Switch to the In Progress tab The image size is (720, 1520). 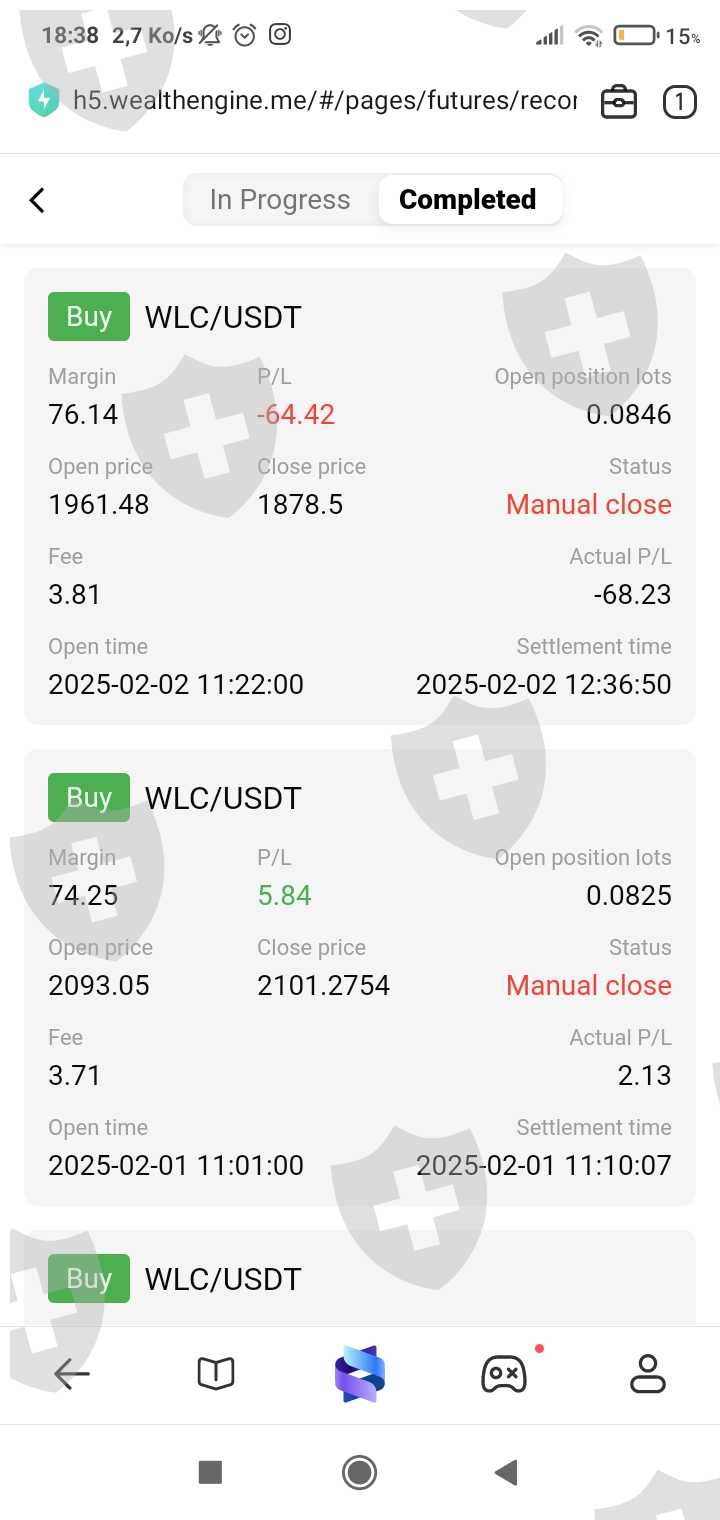coord(280,200)
